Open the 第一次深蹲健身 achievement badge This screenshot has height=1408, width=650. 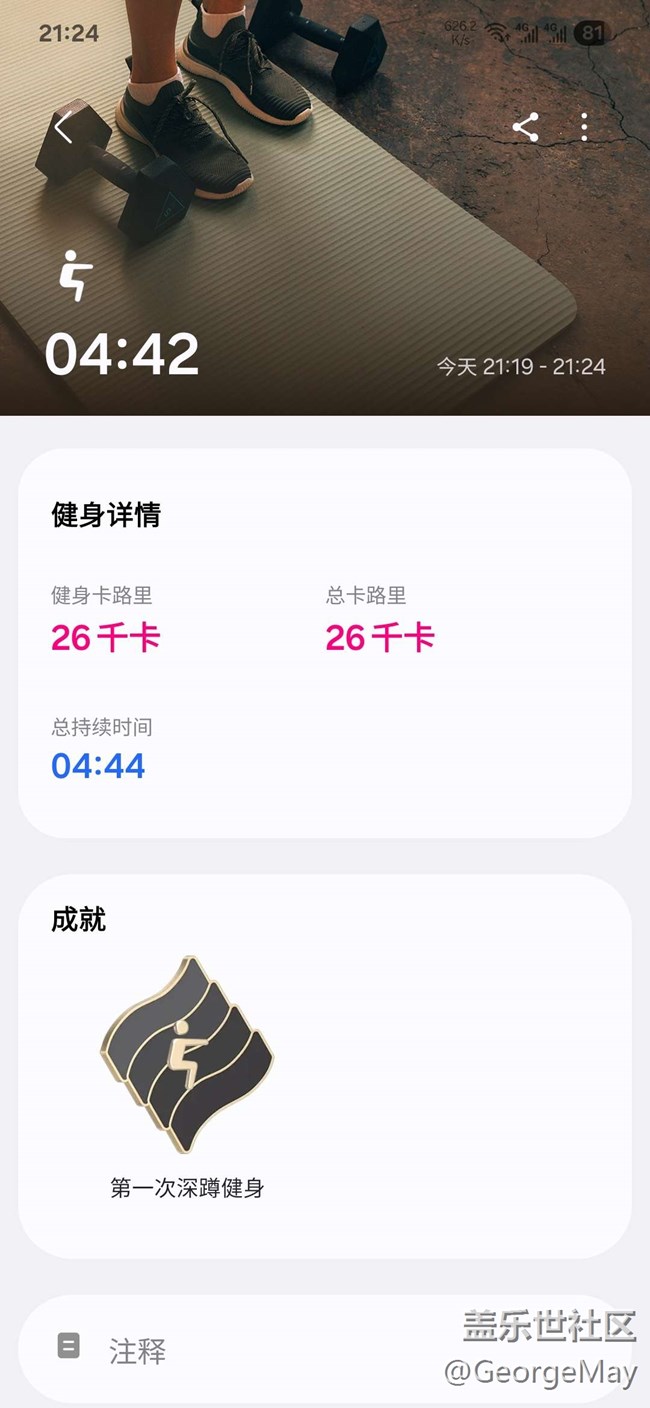tap(187, 1056)
